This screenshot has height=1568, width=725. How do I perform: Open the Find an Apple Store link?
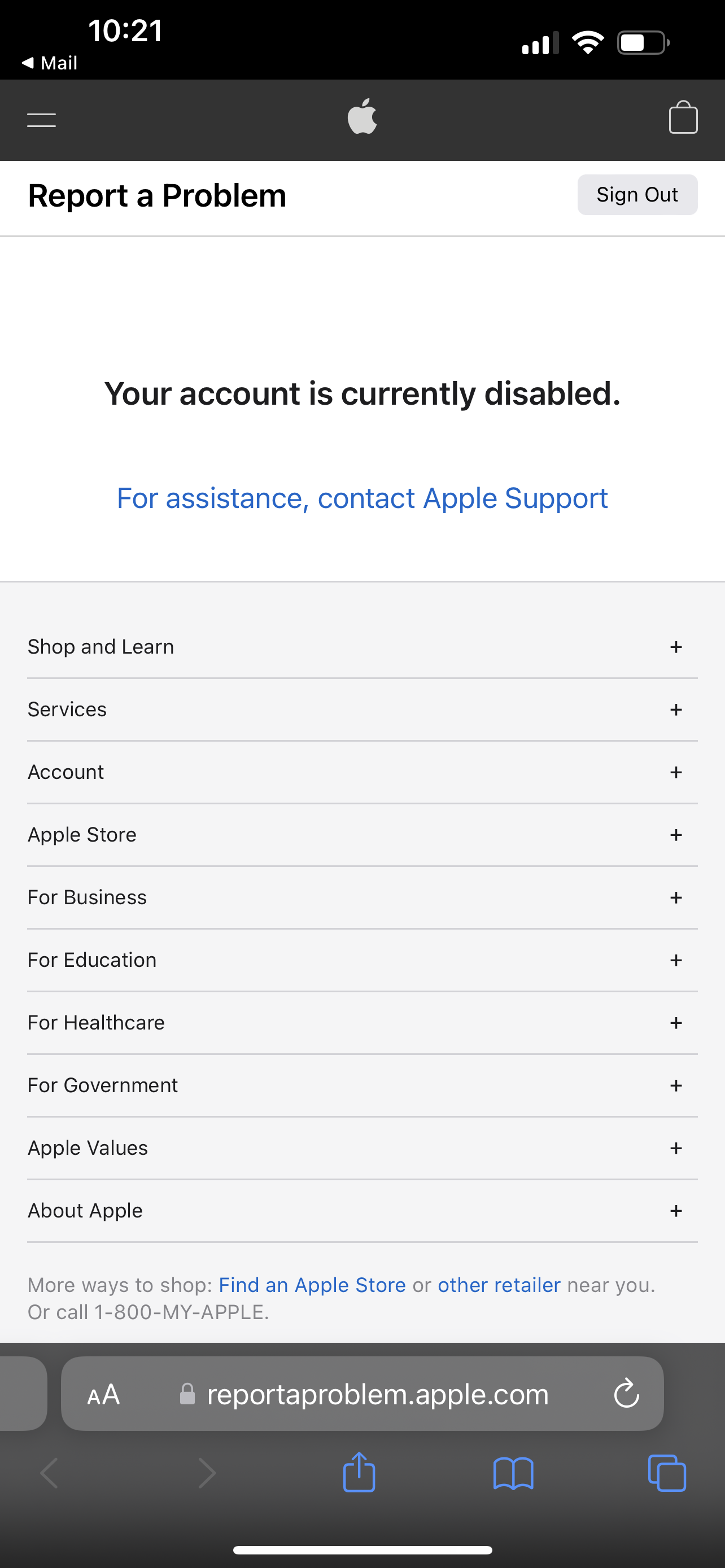(x=312, y=1285)
